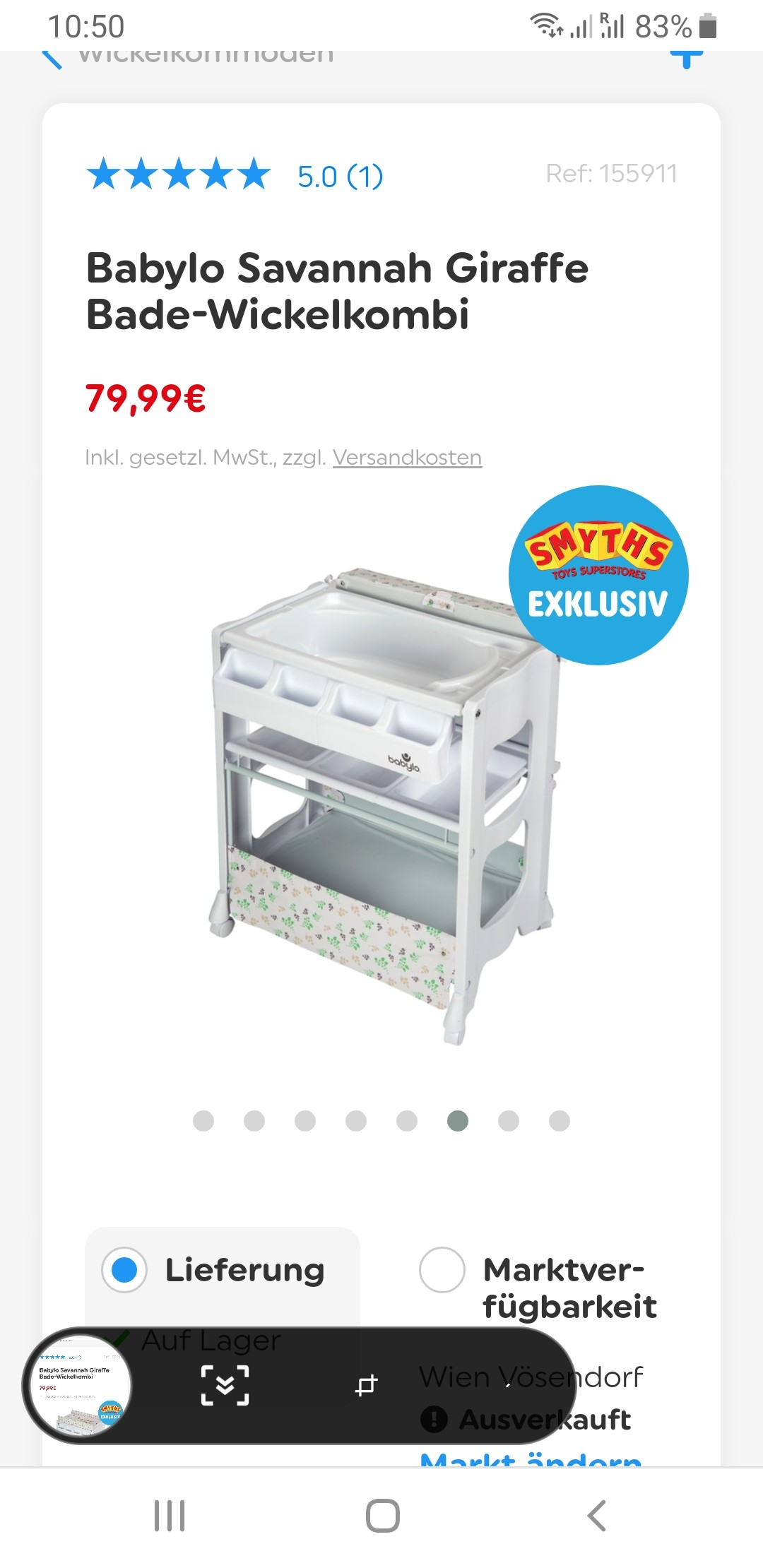Image resolution: width=763 pixels, height=1568 pixels.
Task: Start scroll capture in screenshot toolbar
Action: tap(225, 1386)
